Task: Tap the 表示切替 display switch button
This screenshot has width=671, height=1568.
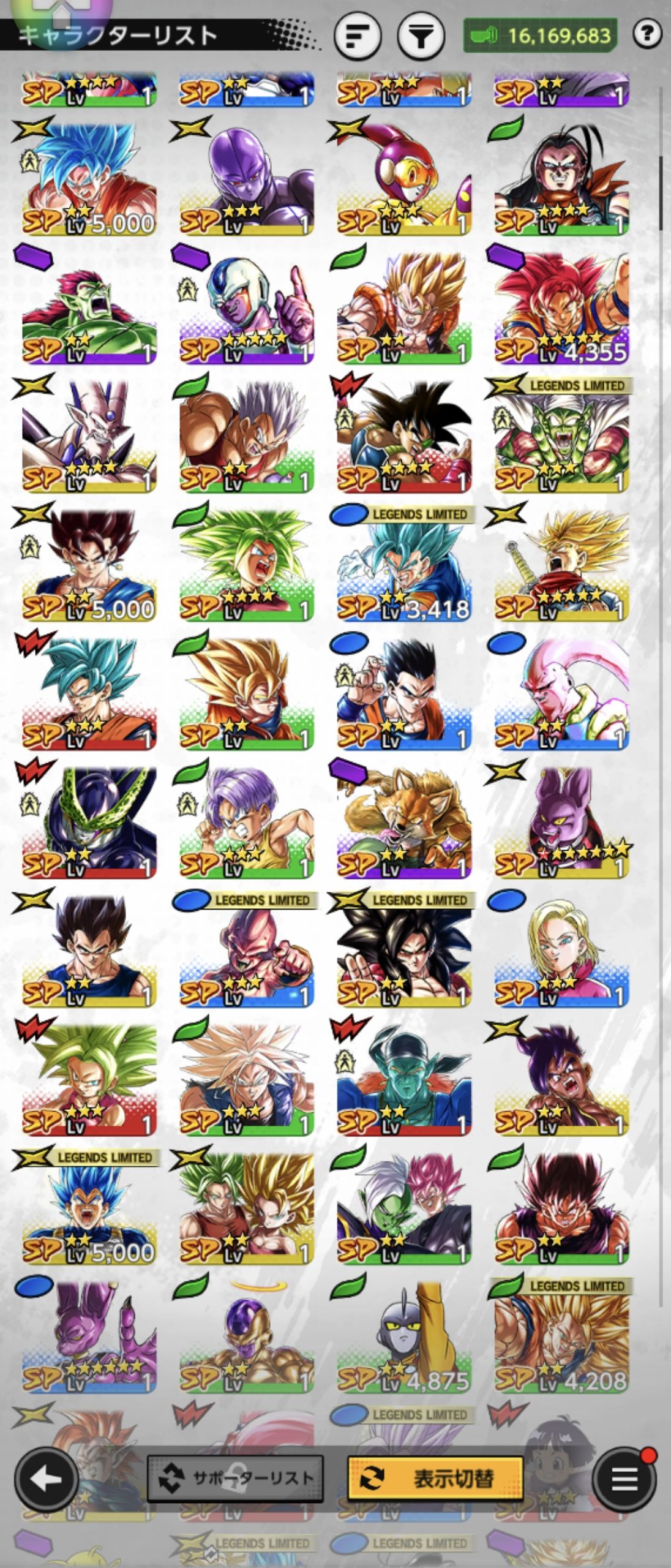Action: point(435,1479)
